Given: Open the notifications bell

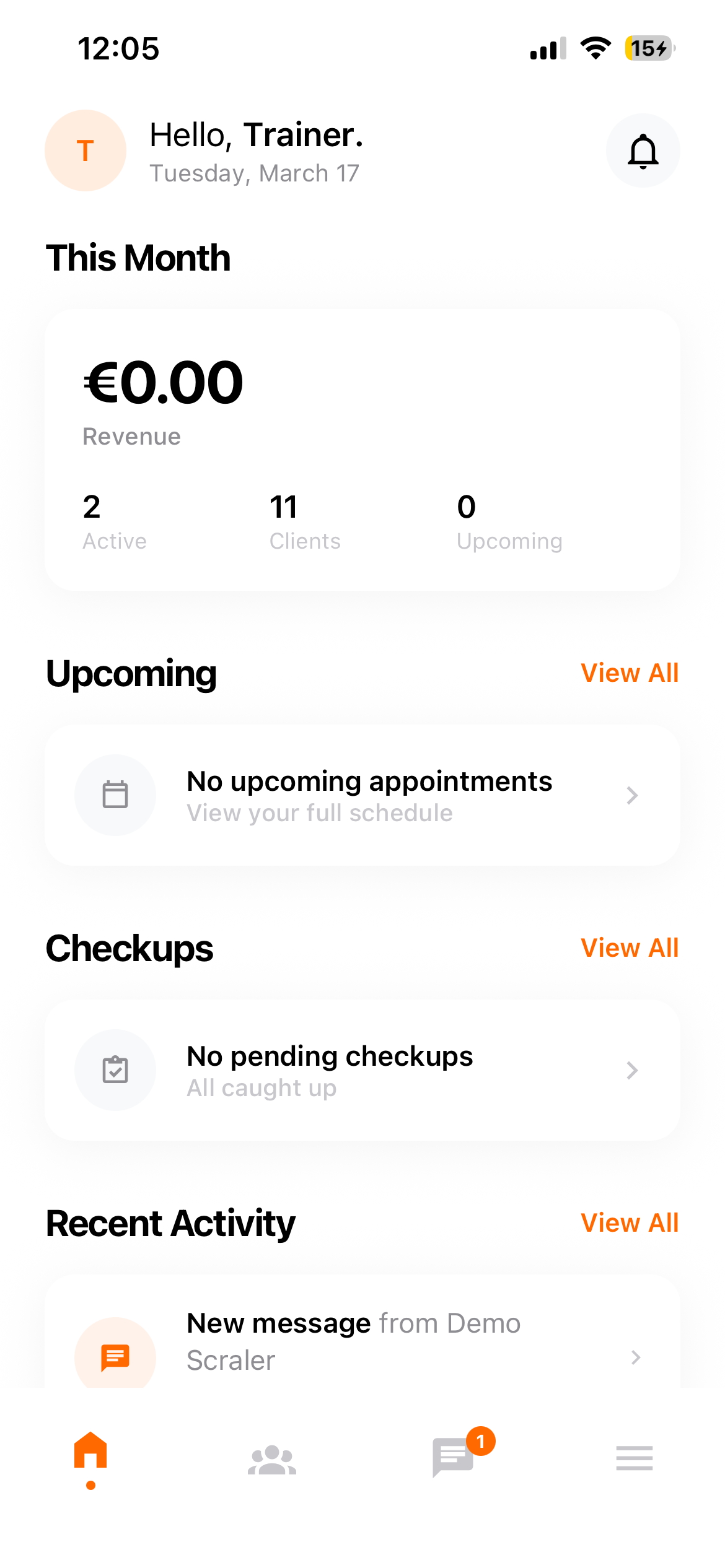Looking at the screenshot, I should pyautogui.click(x=643, y=150).
